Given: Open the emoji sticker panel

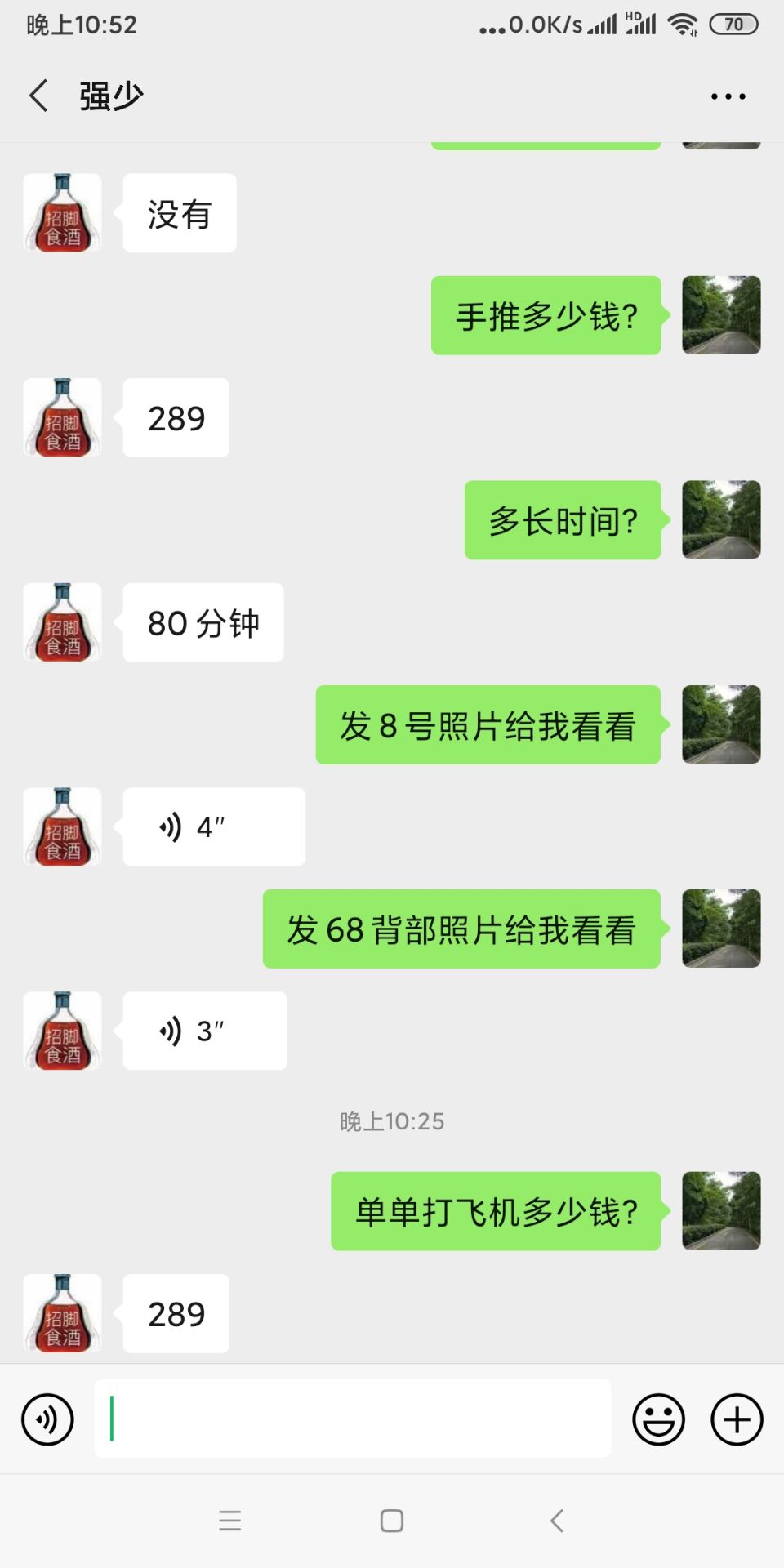Looking at the screenshot, I should point(658,1419).
